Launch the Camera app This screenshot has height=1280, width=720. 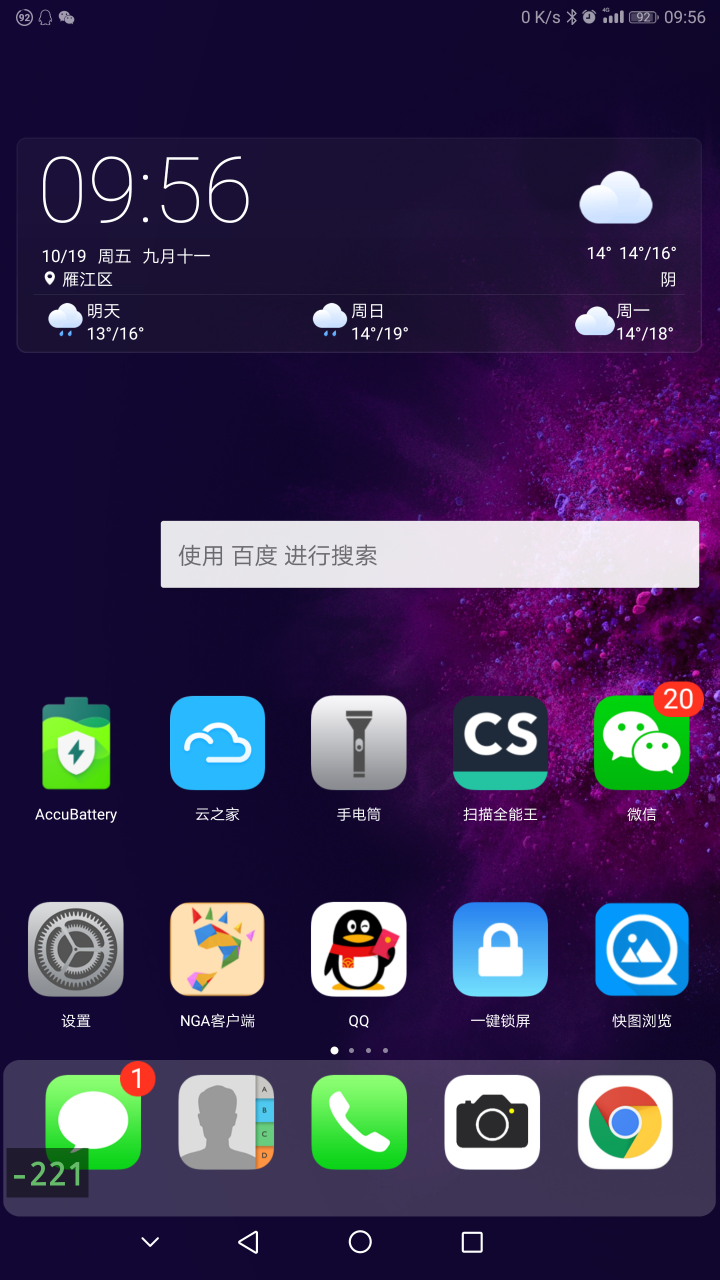[492, 1122]
